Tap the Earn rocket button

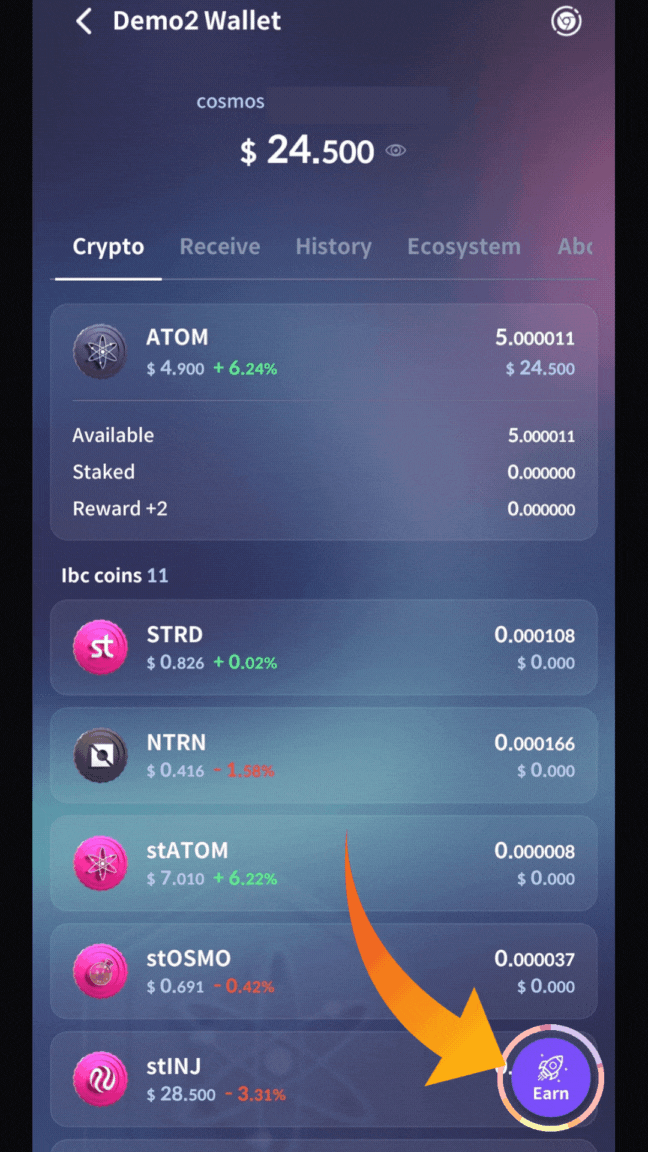[550, 1079]
